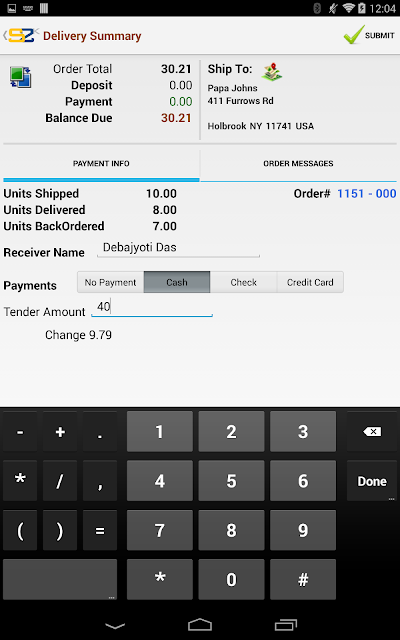Choose No Payment option

(110, 282)
